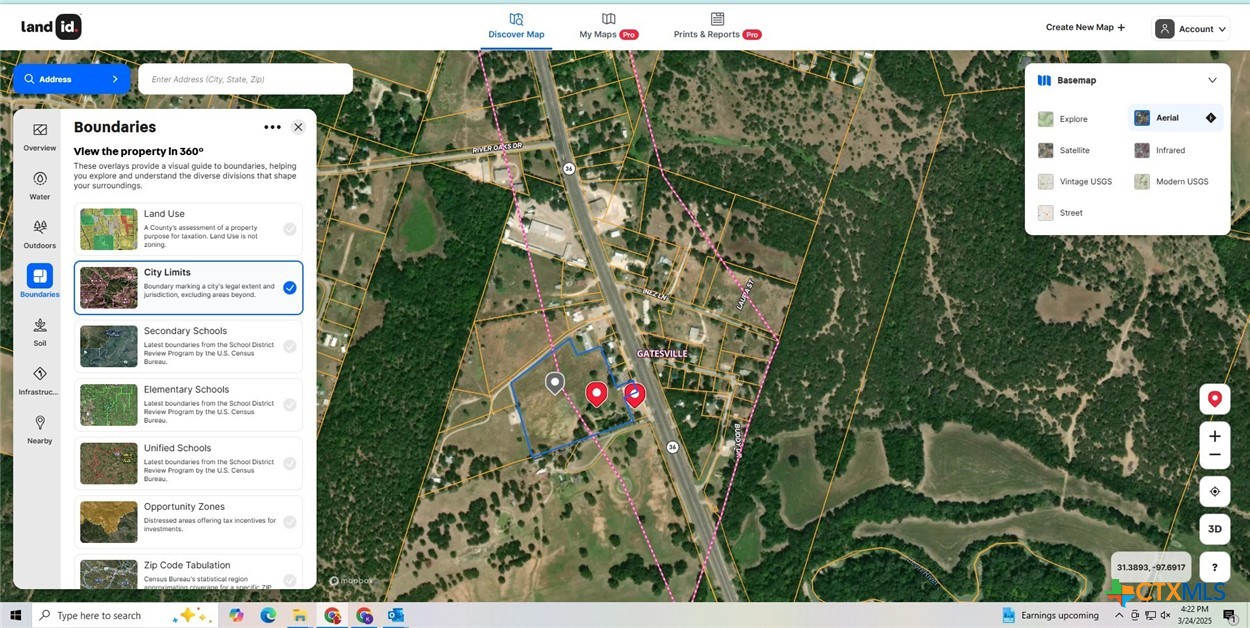Image resolution: width=1250 pixels, height=628 pixels.
Task: Open the Water side section
Action: pyautogui.click(x=40, y=185)
